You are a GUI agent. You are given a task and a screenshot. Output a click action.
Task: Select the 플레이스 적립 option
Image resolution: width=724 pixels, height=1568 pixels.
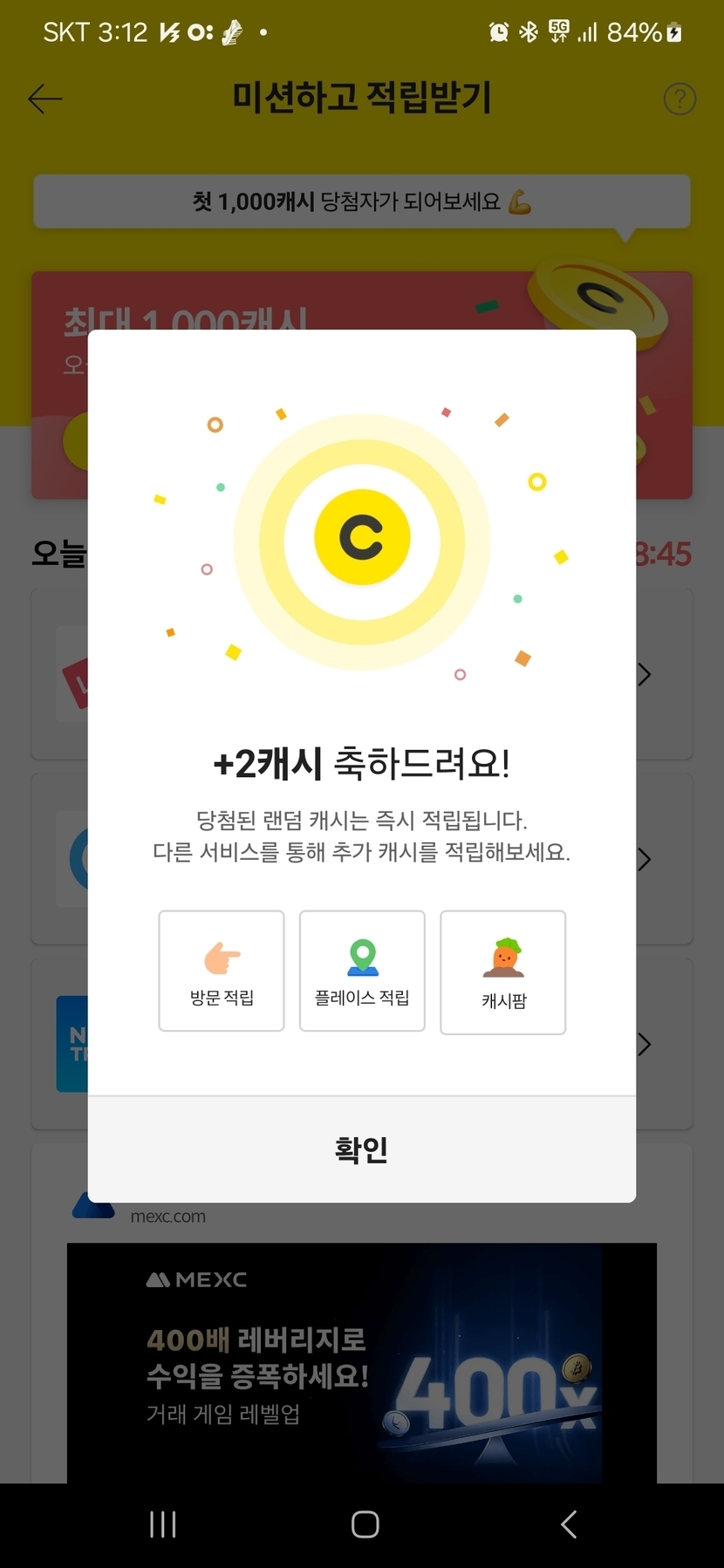click(362, 971)
